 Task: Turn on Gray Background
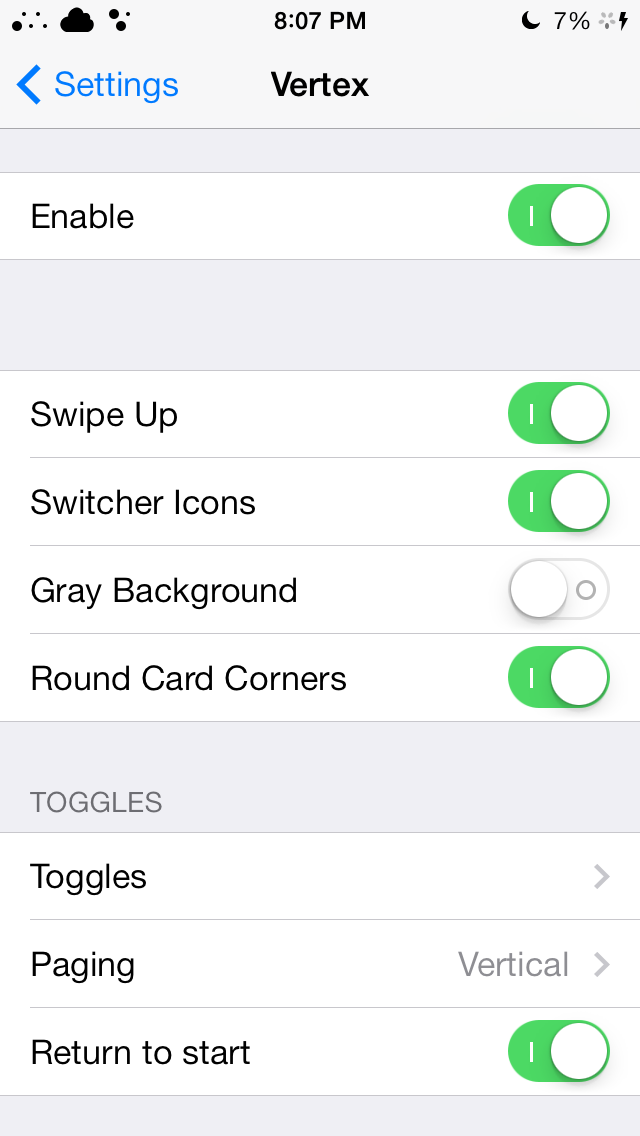[x=559, y=590]
